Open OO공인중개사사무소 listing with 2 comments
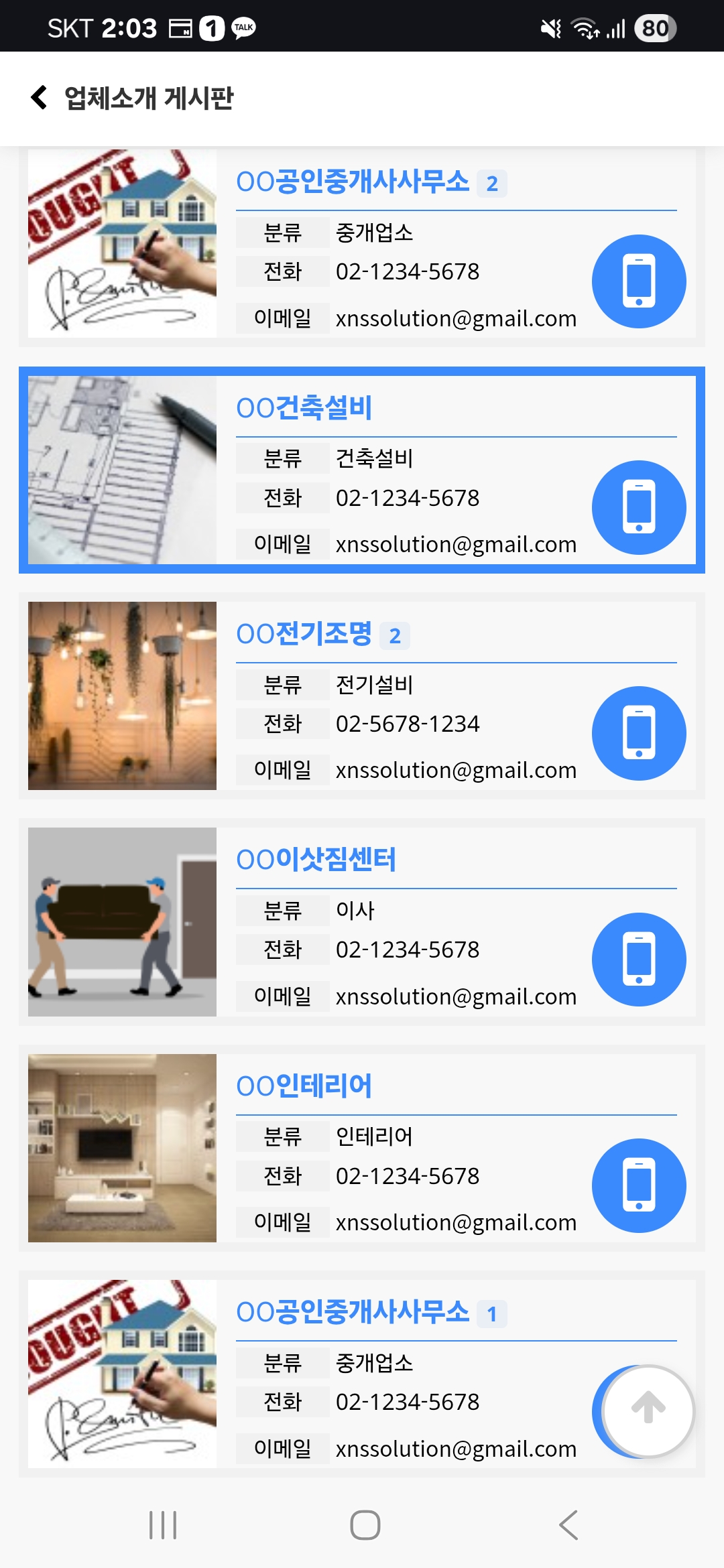The width and height of the screenshot is (724, 1568). coord(353,182)
